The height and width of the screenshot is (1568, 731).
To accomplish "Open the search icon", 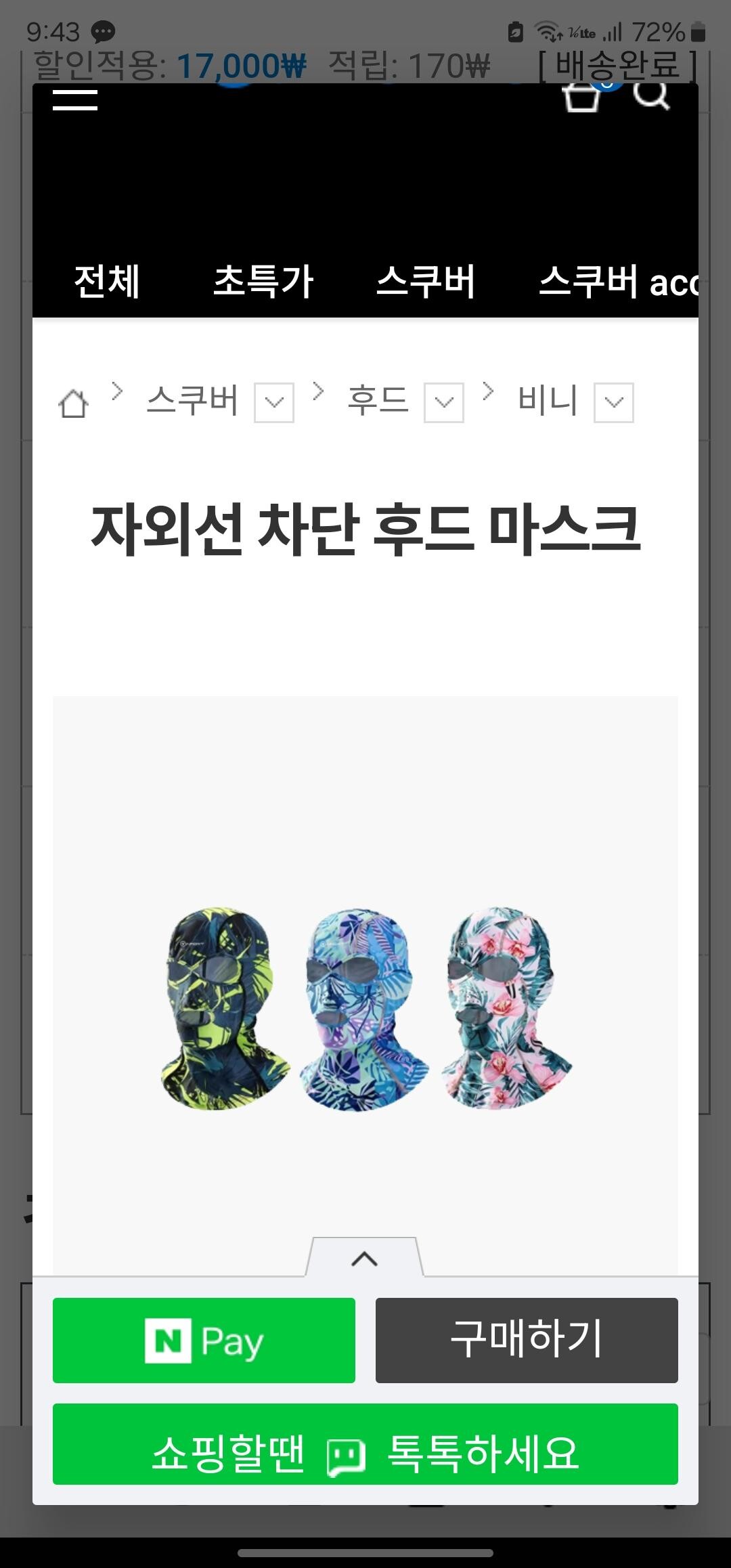I will pos(651,97).
